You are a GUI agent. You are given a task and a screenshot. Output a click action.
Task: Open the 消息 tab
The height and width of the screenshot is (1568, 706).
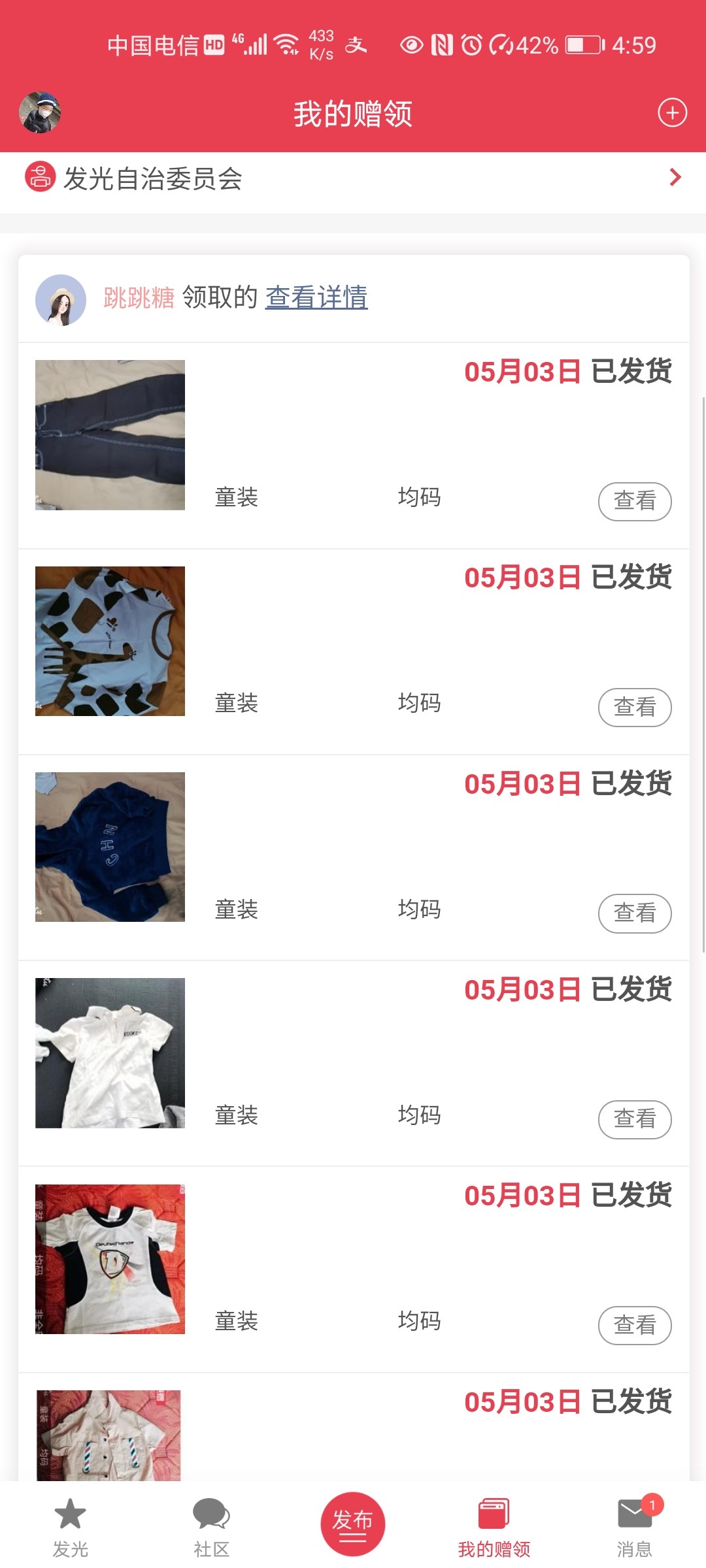[634, 1526]
